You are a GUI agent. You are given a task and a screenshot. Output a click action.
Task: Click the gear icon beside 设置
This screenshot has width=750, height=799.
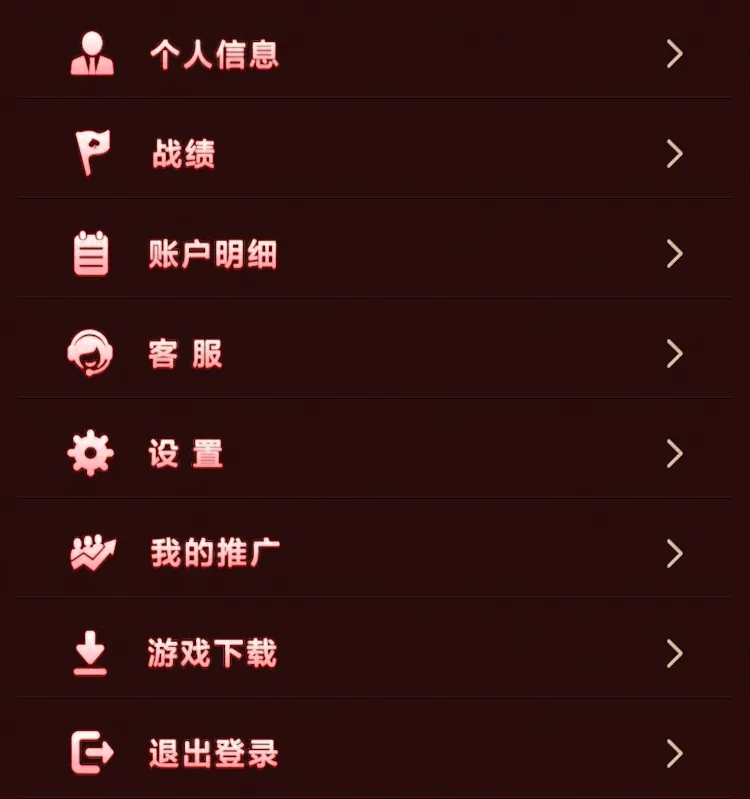pyautogui.click(x=91, y=453)
